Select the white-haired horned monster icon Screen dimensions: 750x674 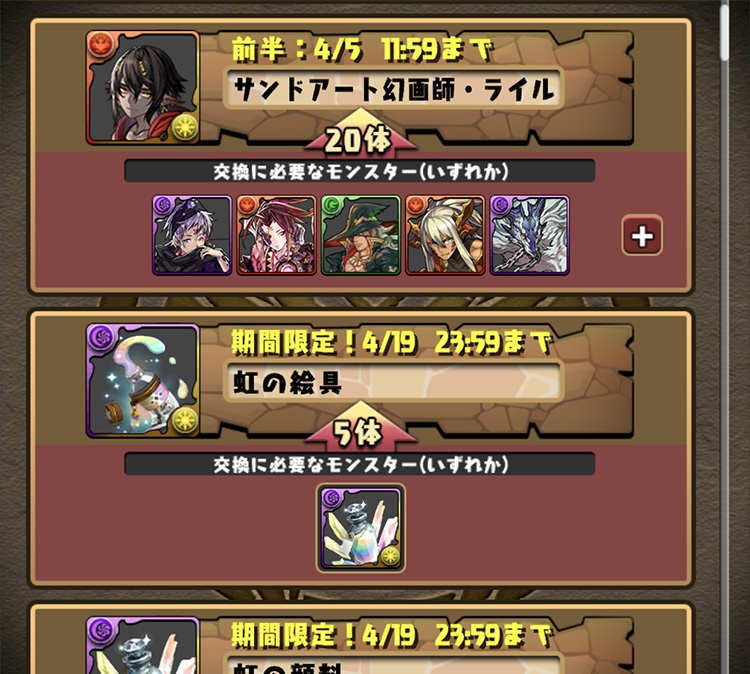click(445, 235)
